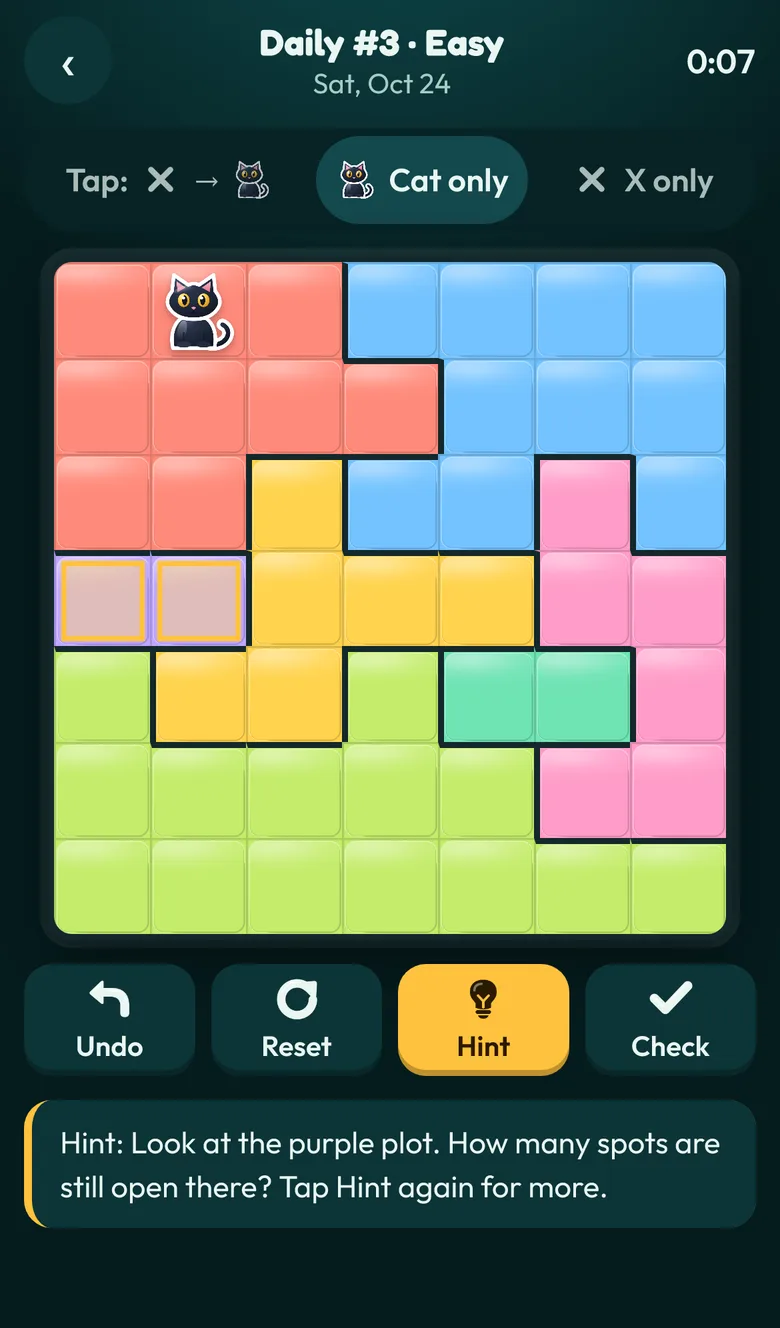780x1328 pixels.
Task: Go back with the top-left arrow
Action: coord(68,66)
